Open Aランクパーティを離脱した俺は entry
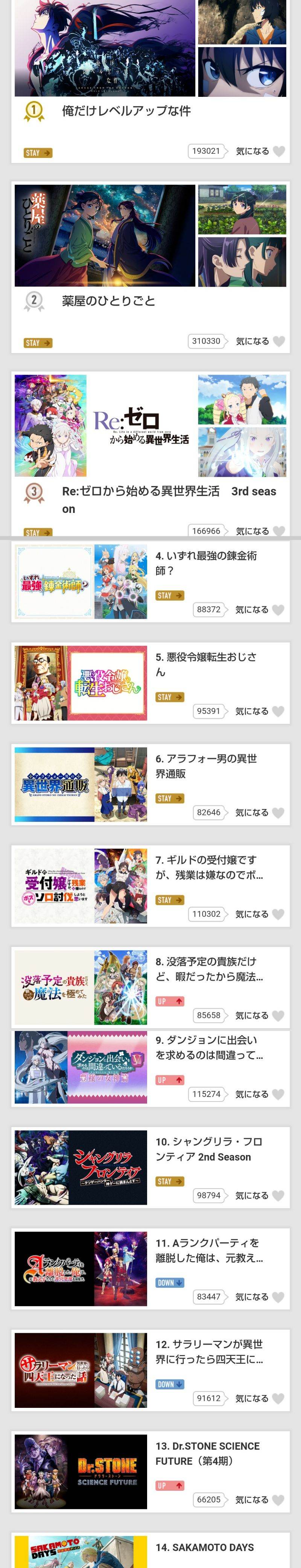Viewport: 301px width, 1568px height. coord(208,1251)
